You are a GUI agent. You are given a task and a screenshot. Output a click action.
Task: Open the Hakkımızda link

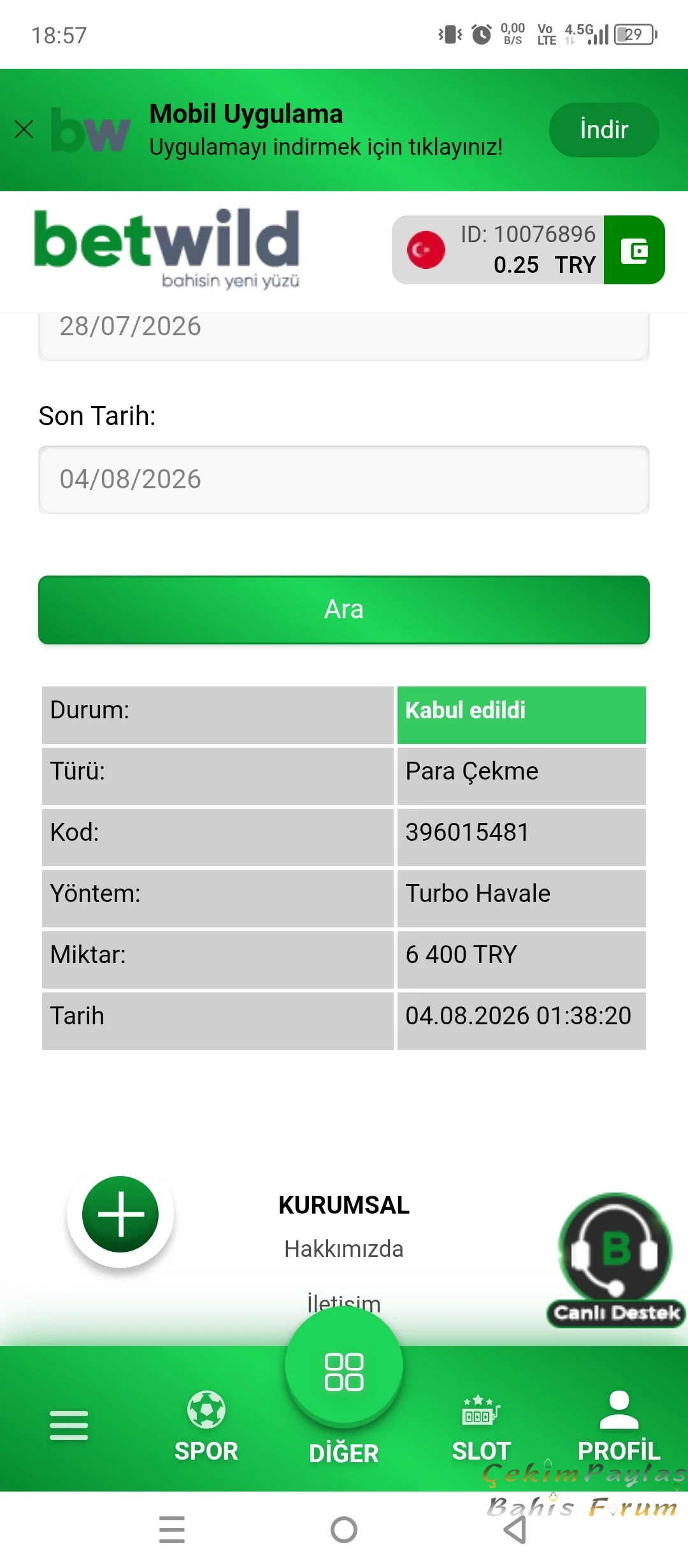pos(344,1249)
